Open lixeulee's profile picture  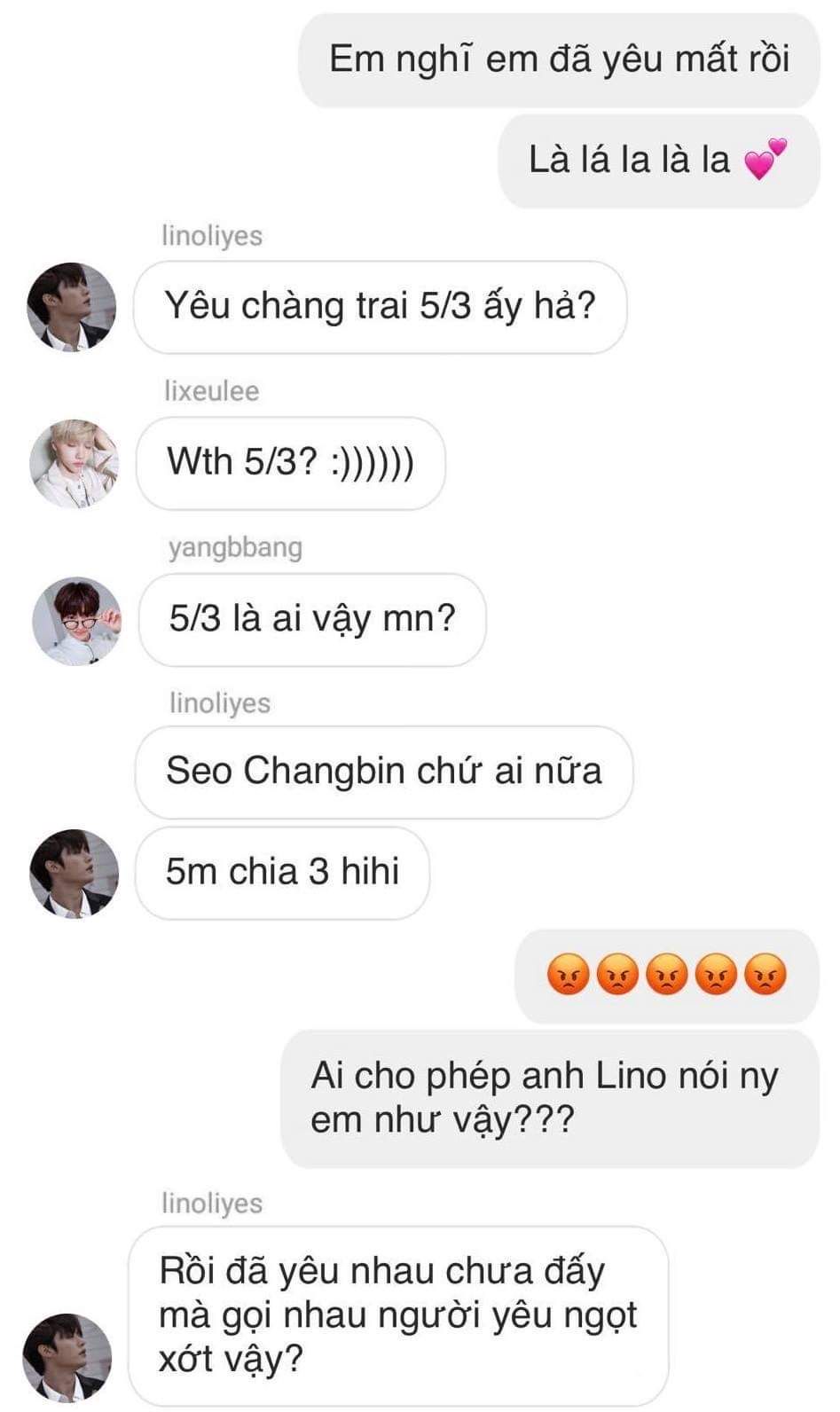[75, 463]
